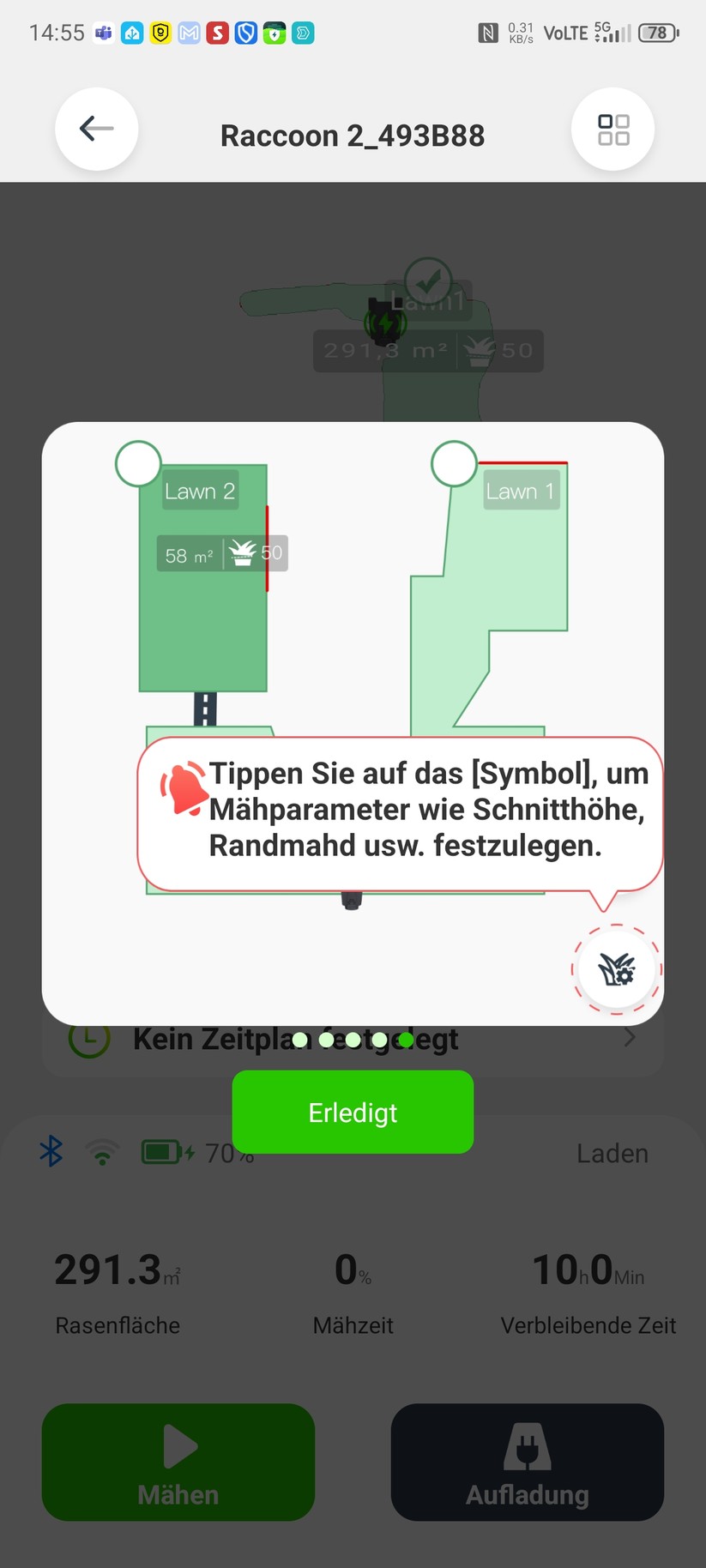Tap the clock icon beside Kein Zeitplan

(88, 1038)
